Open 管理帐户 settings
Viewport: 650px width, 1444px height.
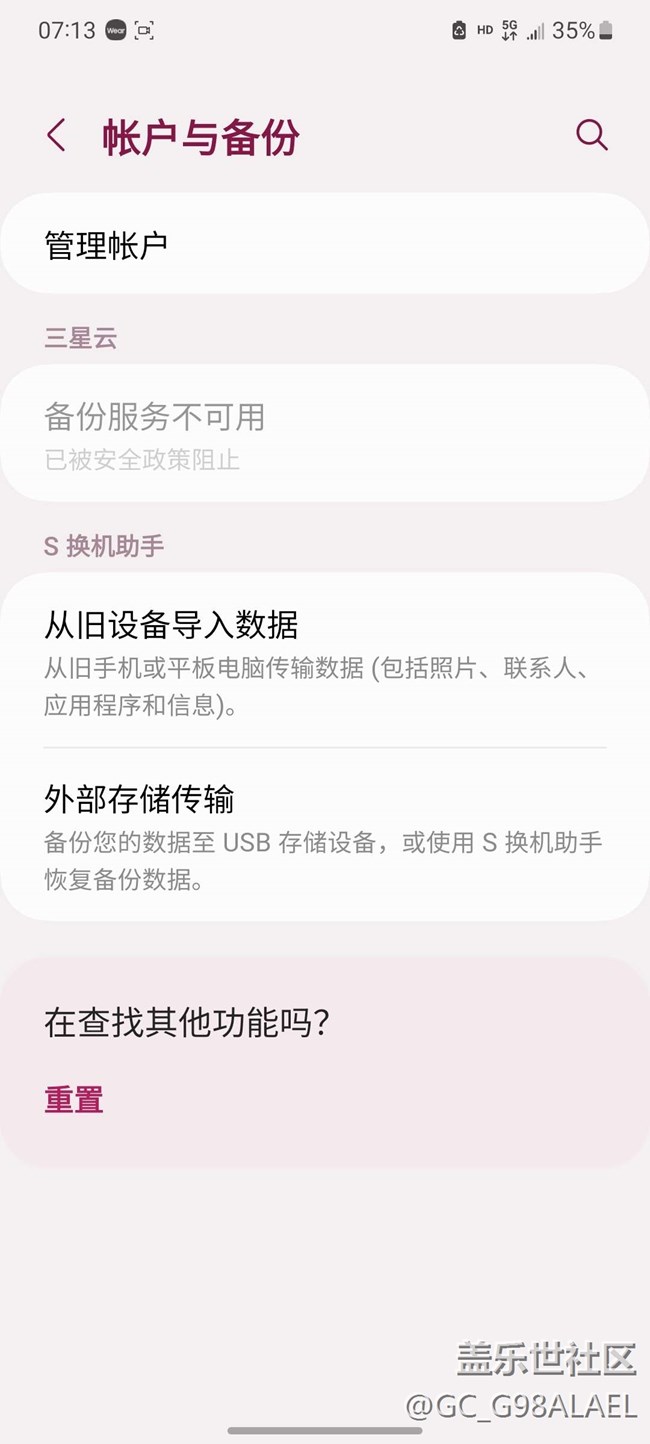(324, 244)
